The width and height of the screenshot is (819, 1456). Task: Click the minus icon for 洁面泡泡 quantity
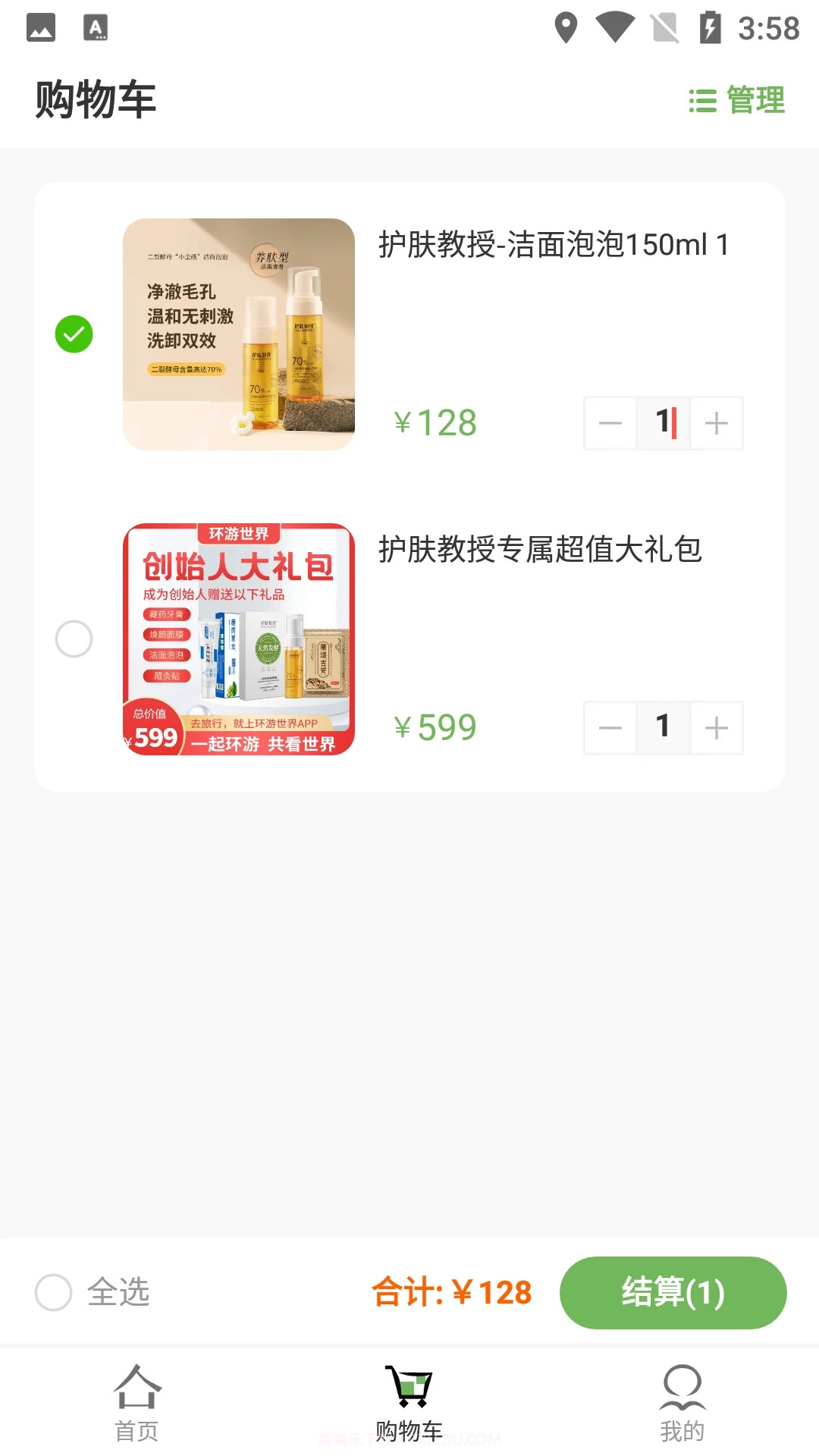pos(610,423)
